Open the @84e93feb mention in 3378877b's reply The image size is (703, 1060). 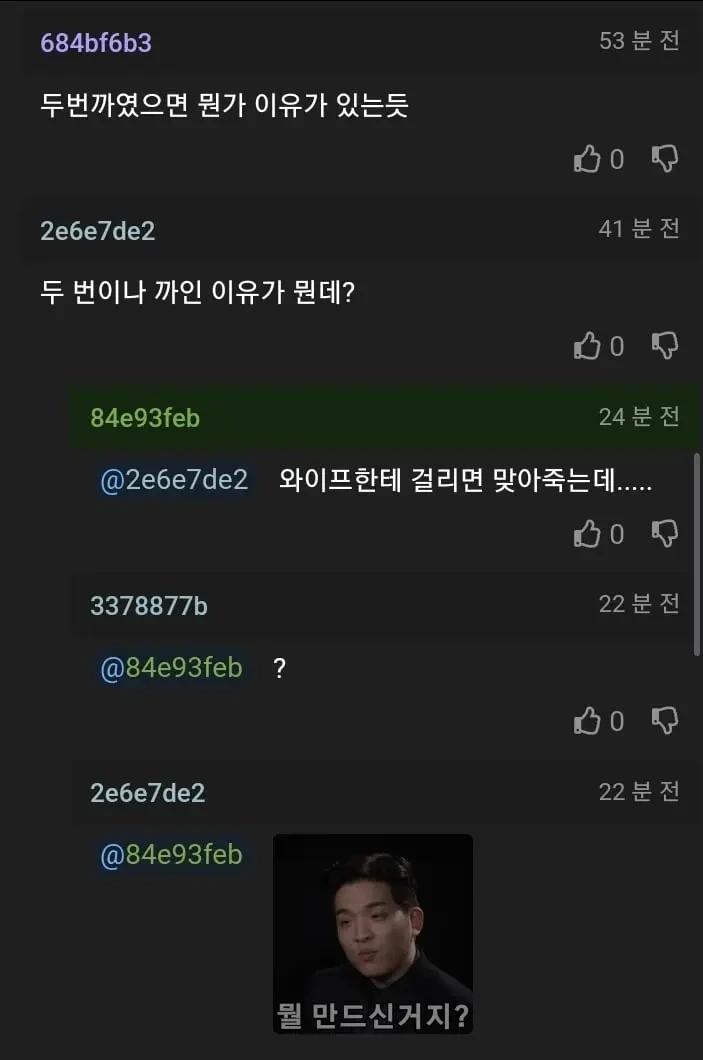coord(171,668)
